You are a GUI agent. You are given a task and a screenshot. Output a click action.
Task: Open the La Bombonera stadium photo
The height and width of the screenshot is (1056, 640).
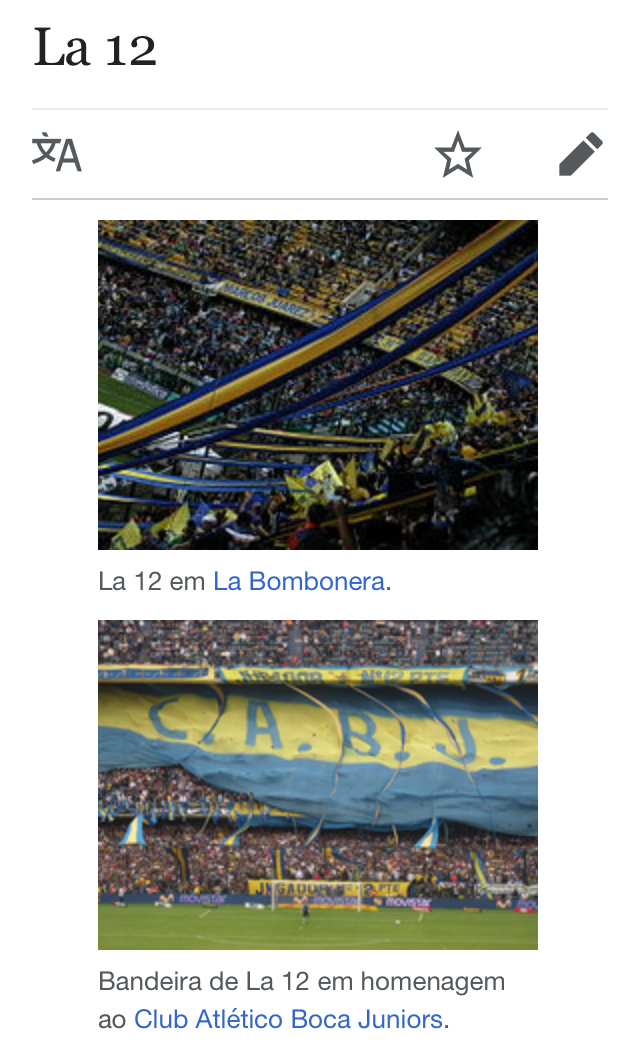coord(318,385)
